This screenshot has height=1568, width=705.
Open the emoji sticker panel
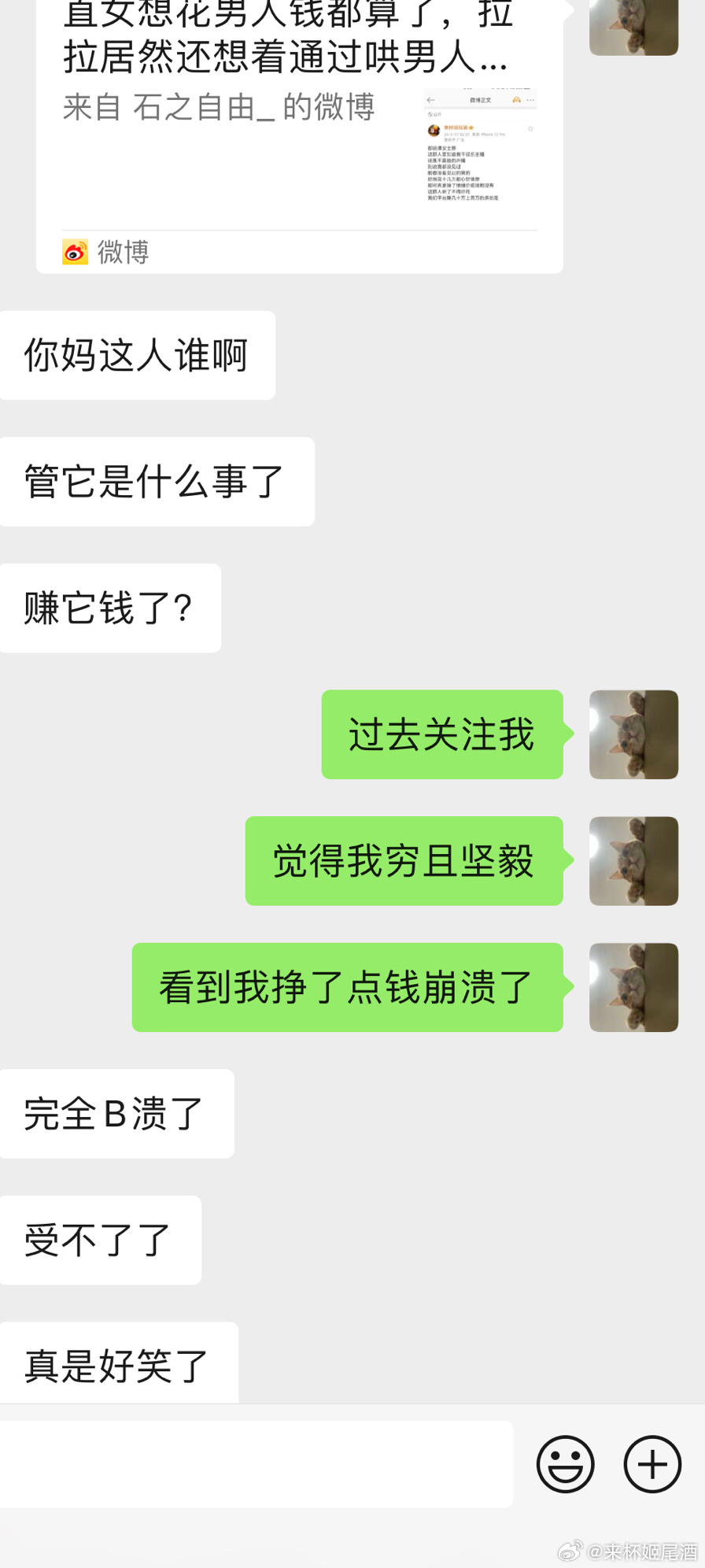point(565,1464)
